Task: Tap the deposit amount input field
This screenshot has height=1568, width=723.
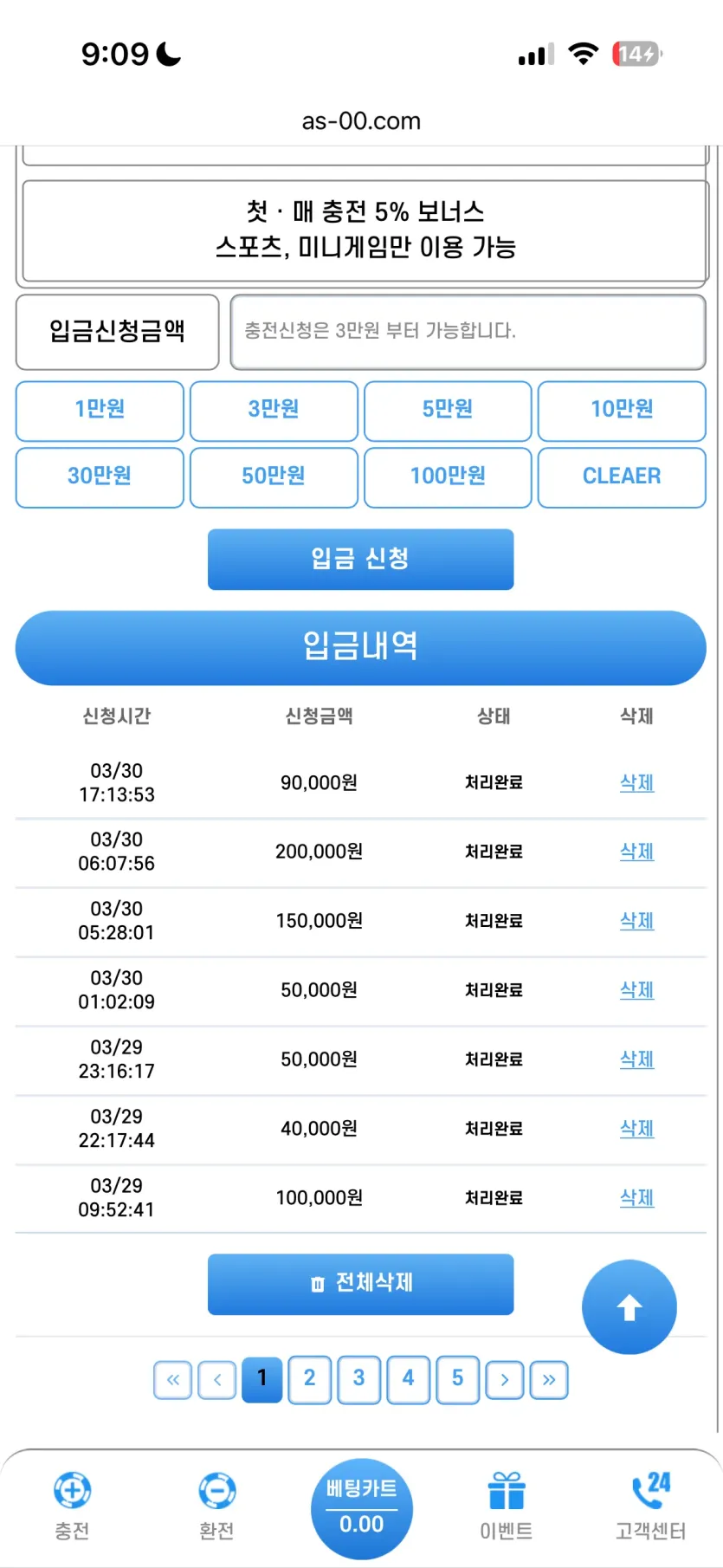Action: [468, 332]
